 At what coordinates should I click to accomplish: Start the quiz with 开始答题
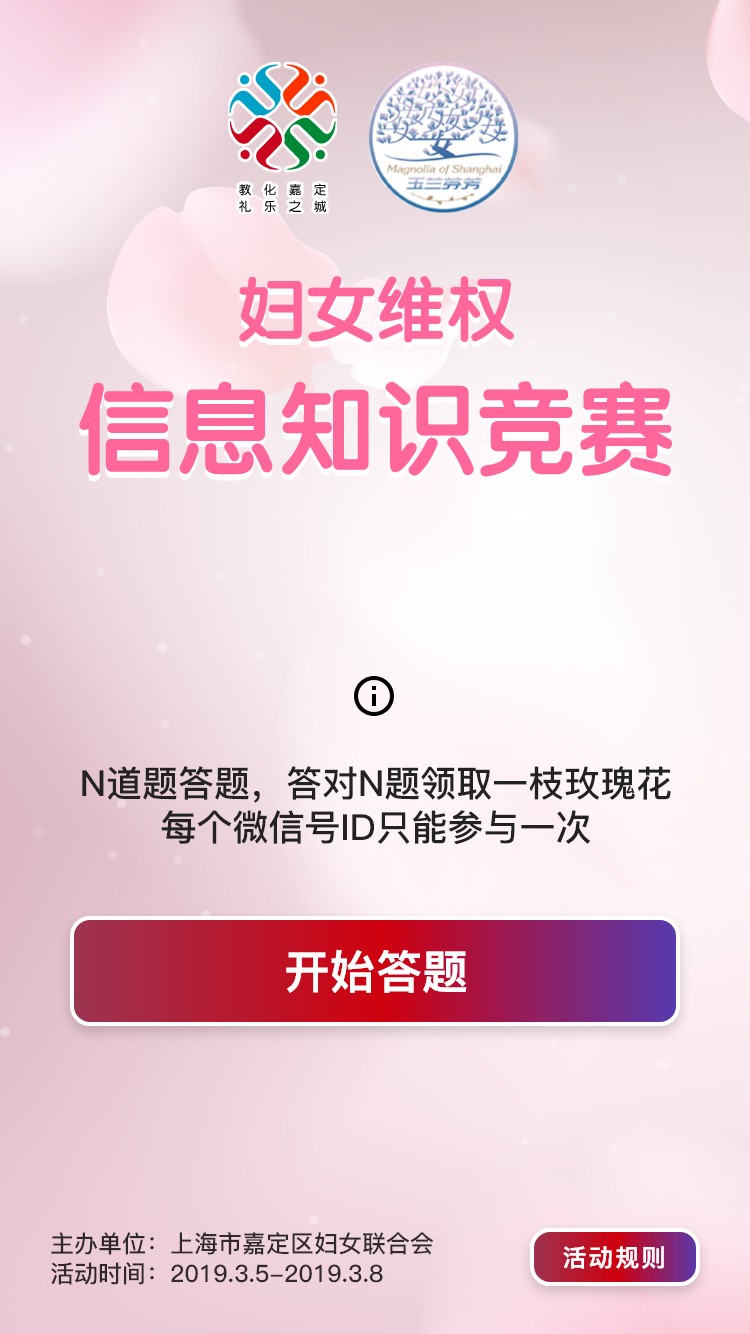(375, 971)
